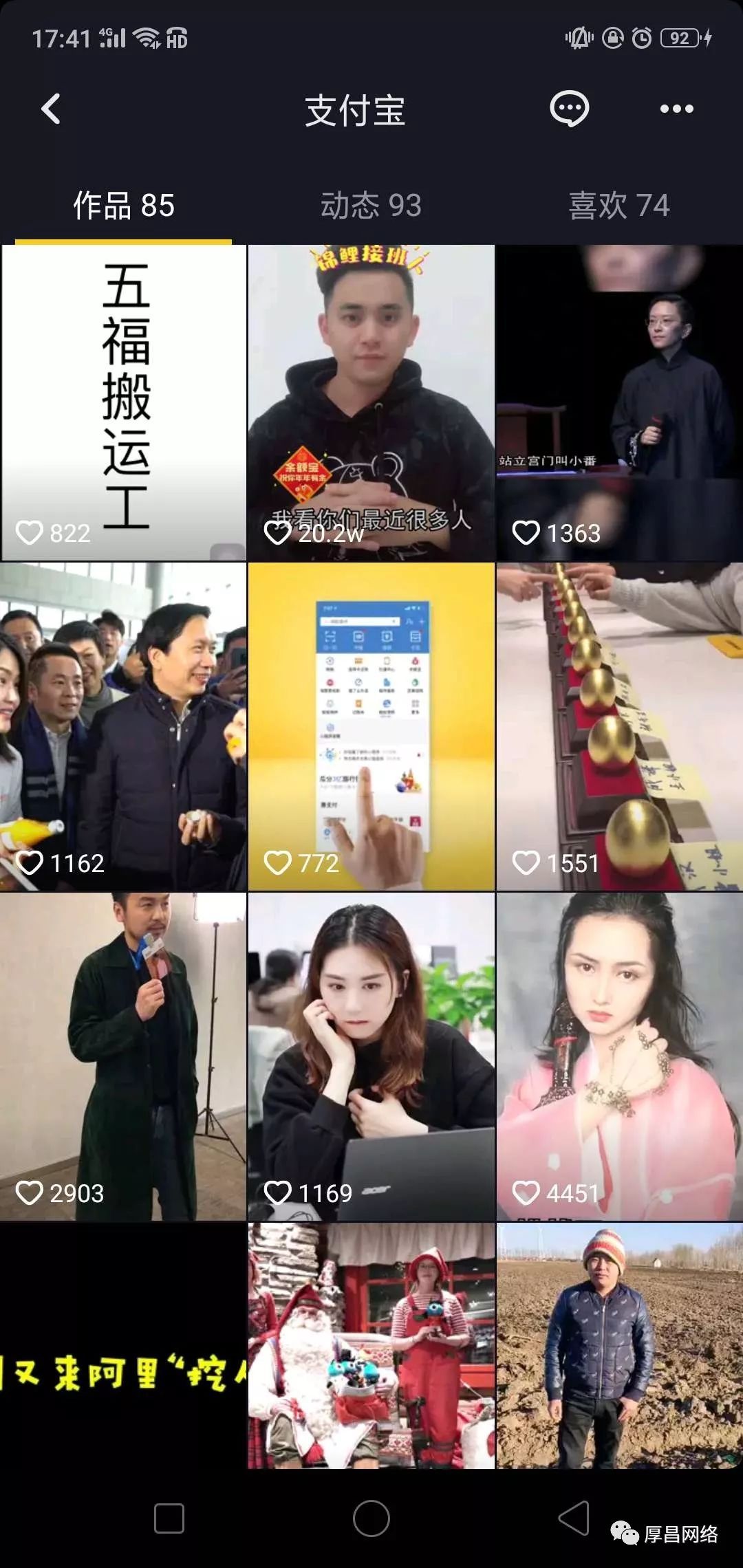View the phone demo video with 772 likes
Screen dimensions: 743x1568
(x=371, y=726)
